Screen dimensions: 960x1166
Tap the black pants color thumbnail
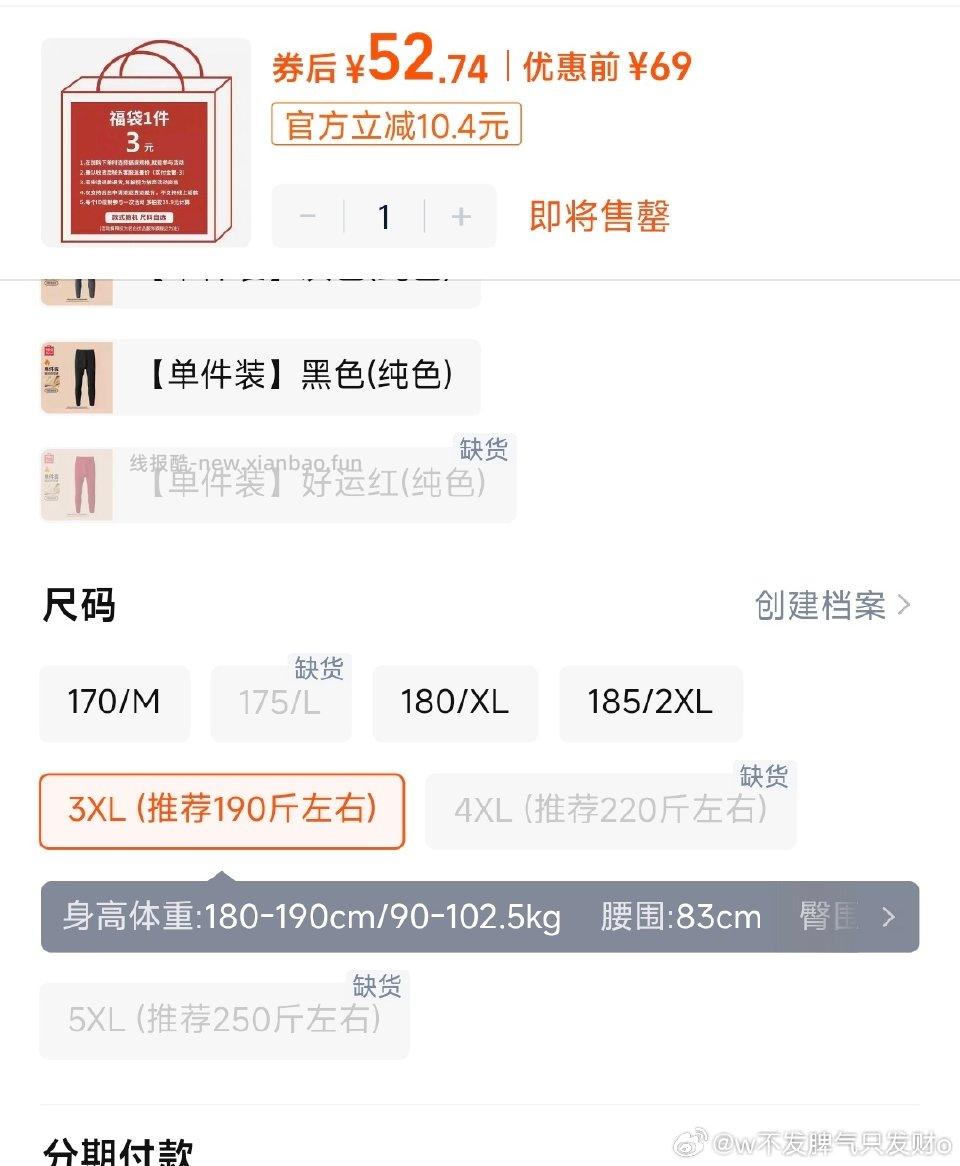click(x=78, y=377)
